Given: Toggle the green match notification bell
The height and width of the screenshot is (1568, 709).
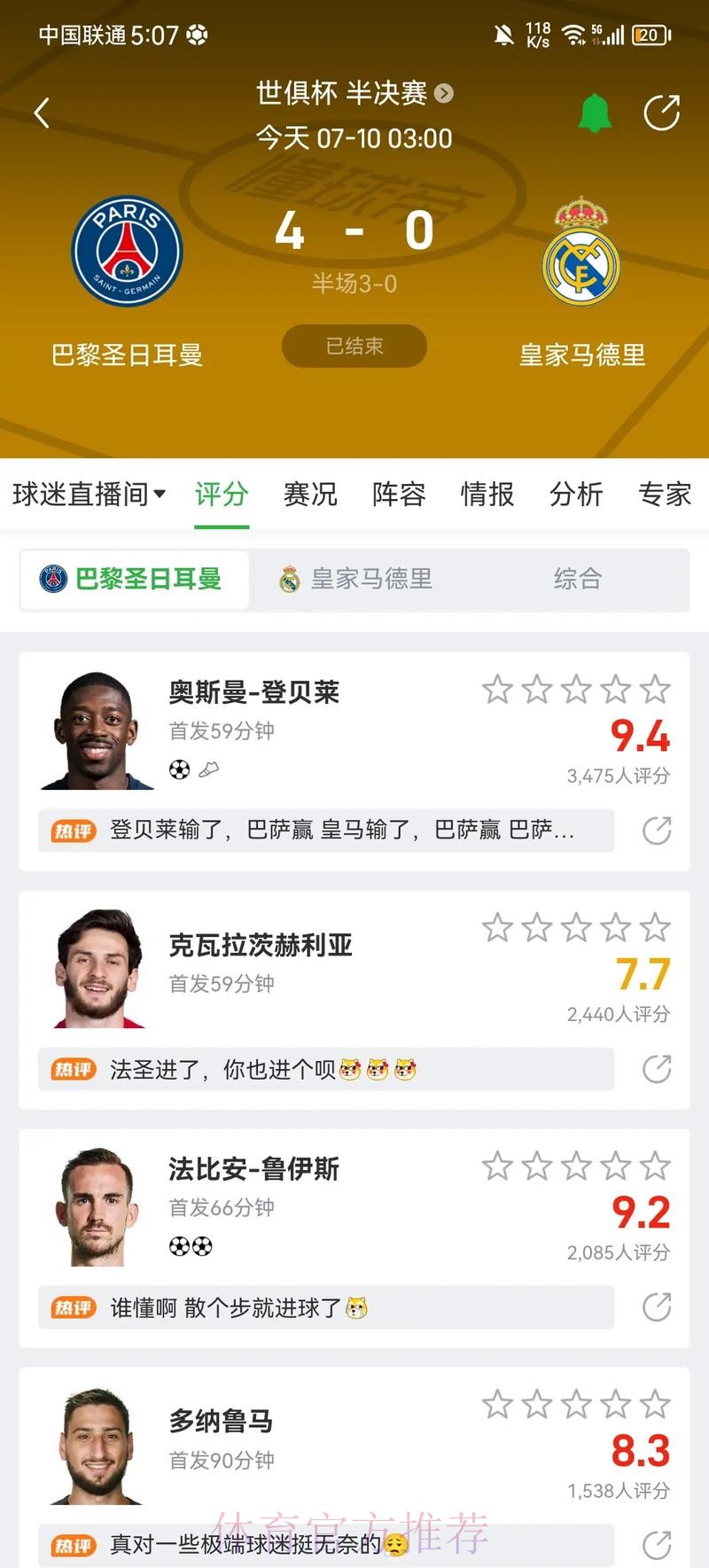Looking at the screenshot, I should [595, 113].
